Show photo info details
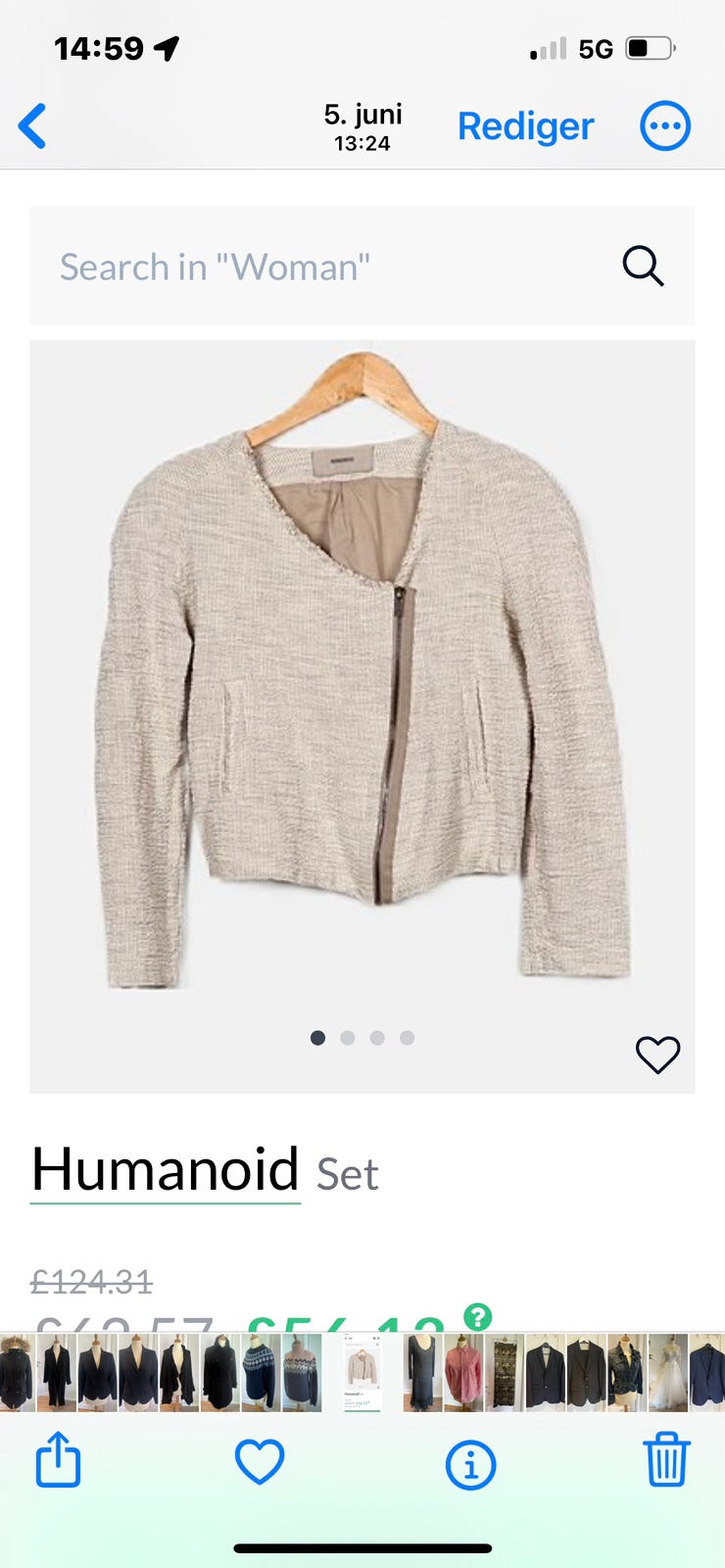 pyautogui.click(x=470, y=1465)
